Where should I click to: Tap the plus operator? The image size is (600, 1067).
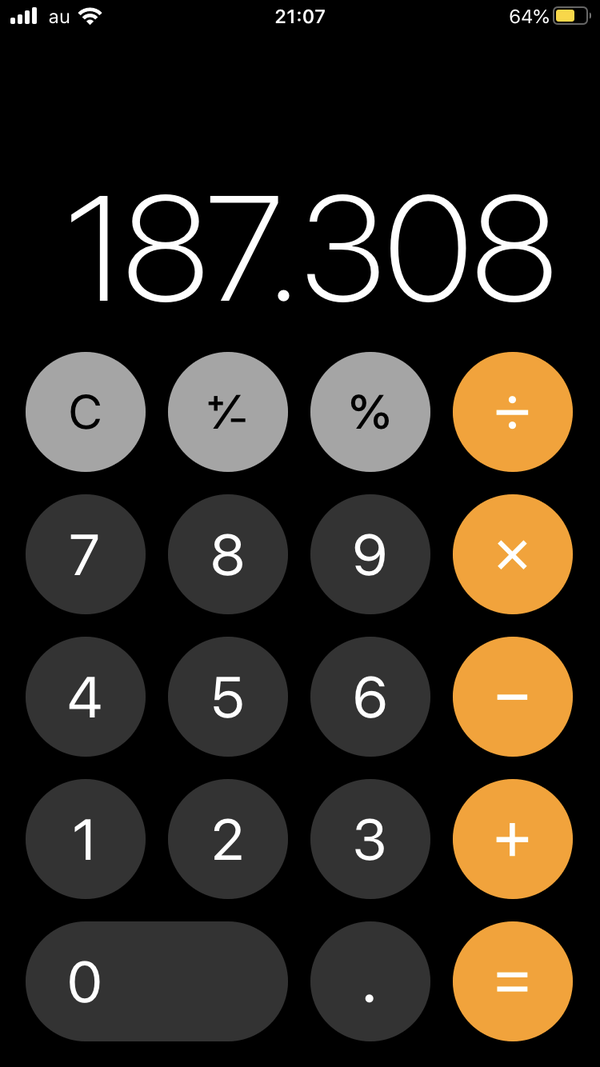click(x=513, y=839)
